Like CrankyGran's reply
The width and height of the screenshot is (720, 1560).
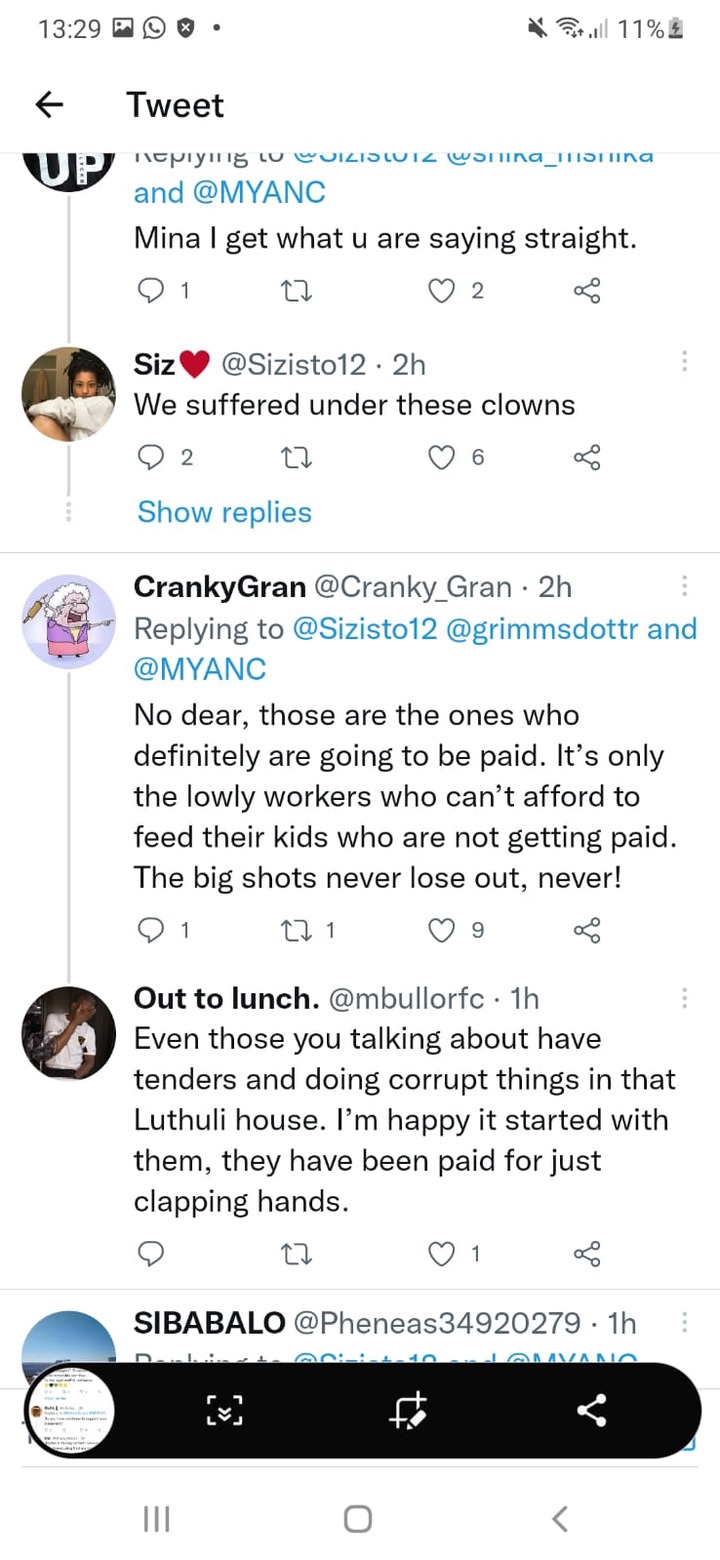[441, 930]
